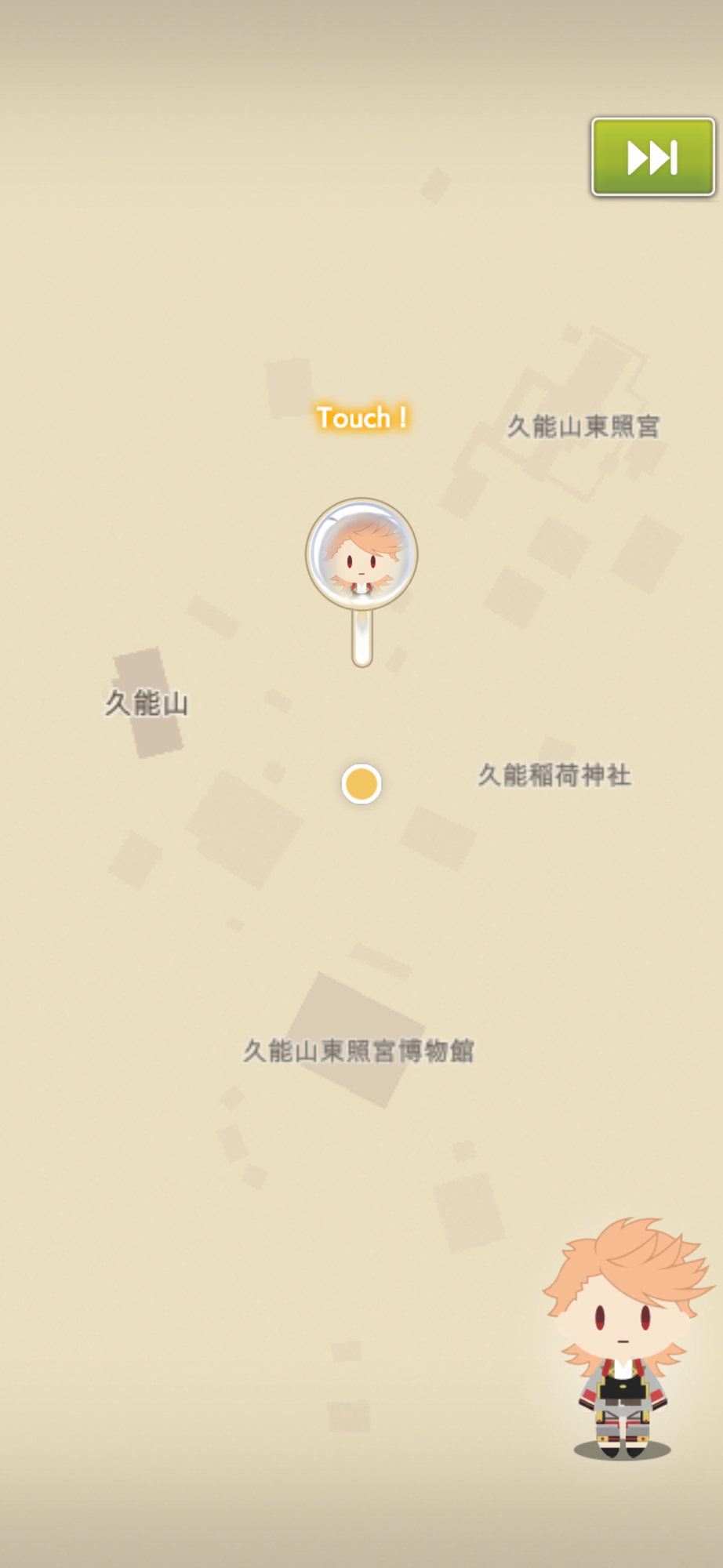Tap the green skip forward button
The image size is (723, 1568).
pos(652,157)
